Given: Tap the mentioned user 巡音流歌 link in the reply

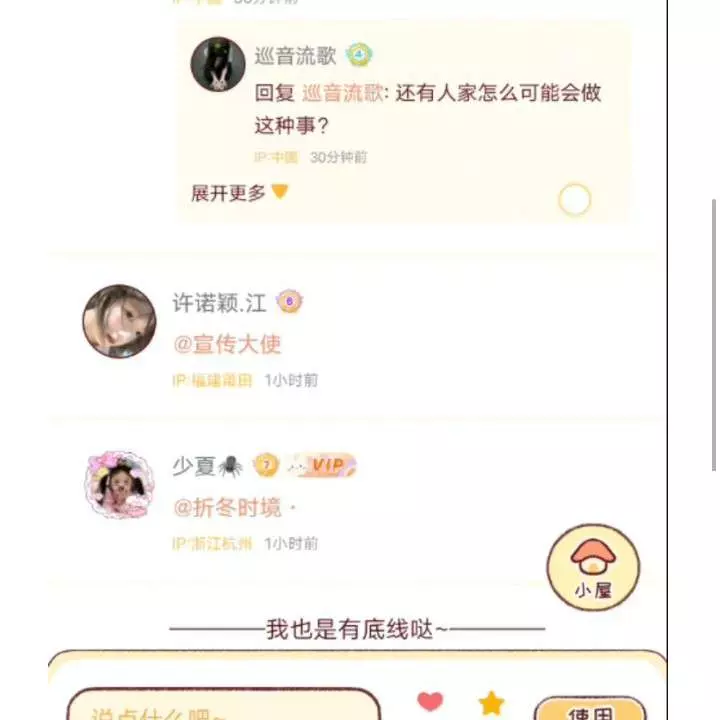Looking at the screenshot, I should 343,94.
